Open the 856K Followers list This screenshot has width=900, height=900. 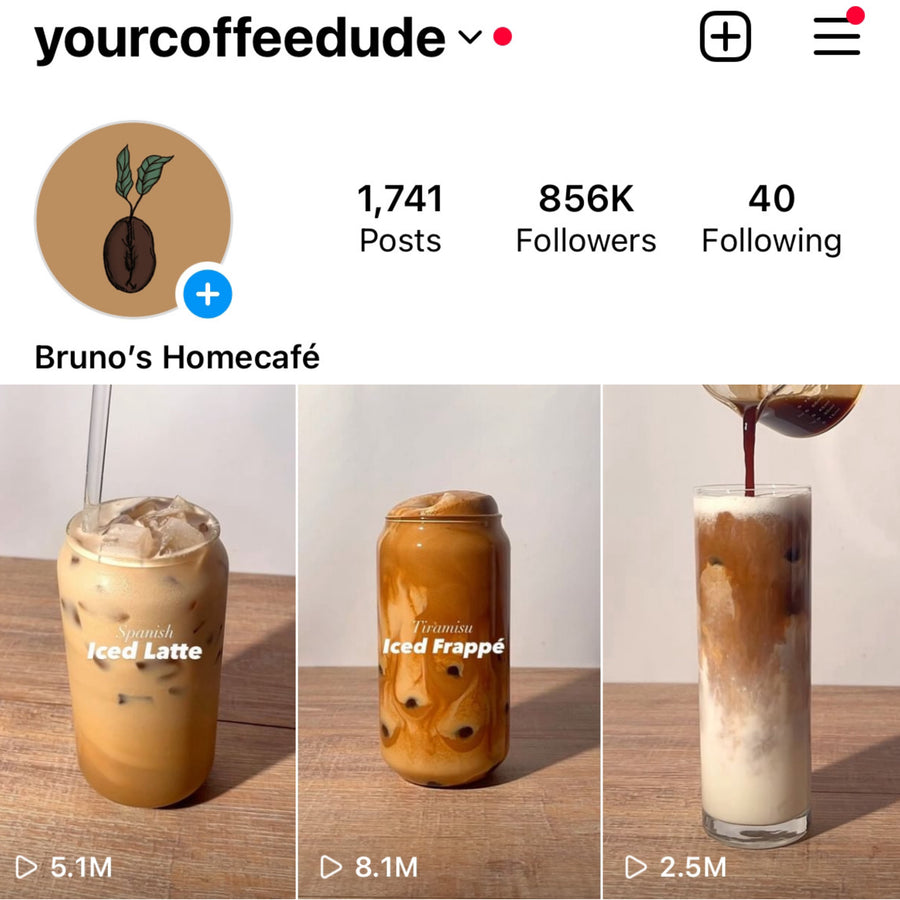586,218
